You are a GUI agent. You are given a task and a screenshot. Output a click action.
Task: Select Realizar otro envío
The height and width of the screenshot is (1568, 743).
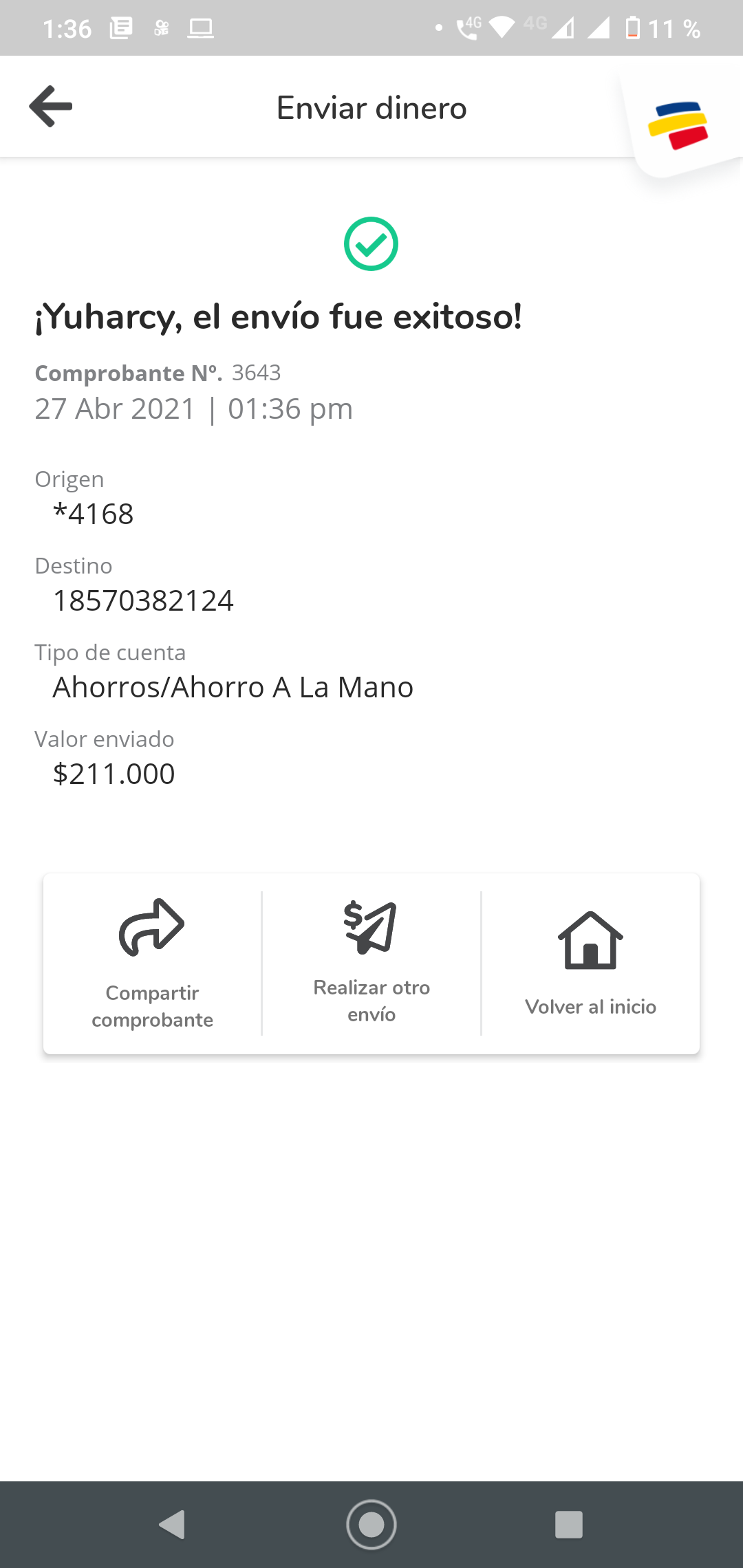tap(371, 963)
